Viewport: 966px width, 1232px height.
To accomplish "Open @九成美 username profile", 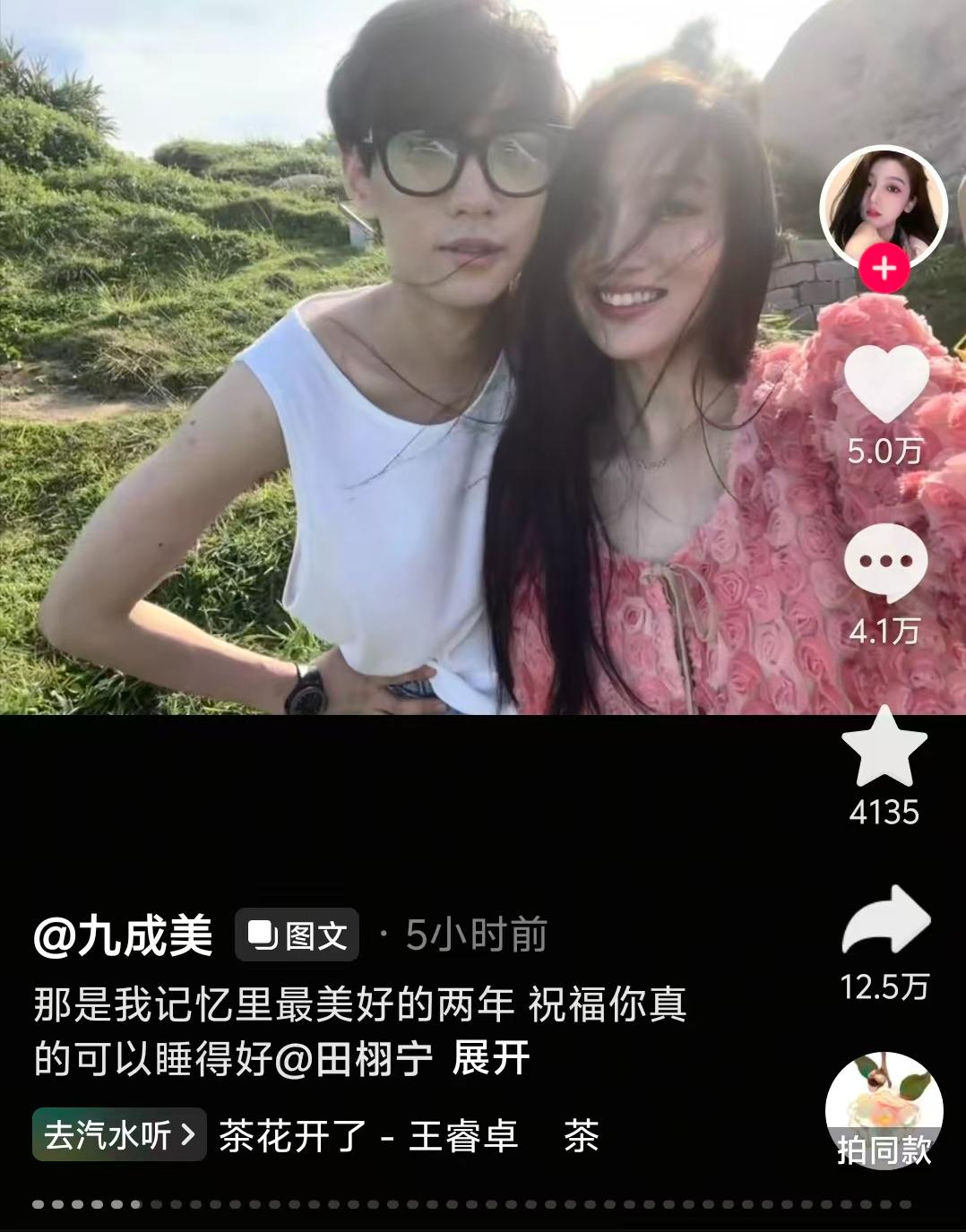I will tap(123, 935).
